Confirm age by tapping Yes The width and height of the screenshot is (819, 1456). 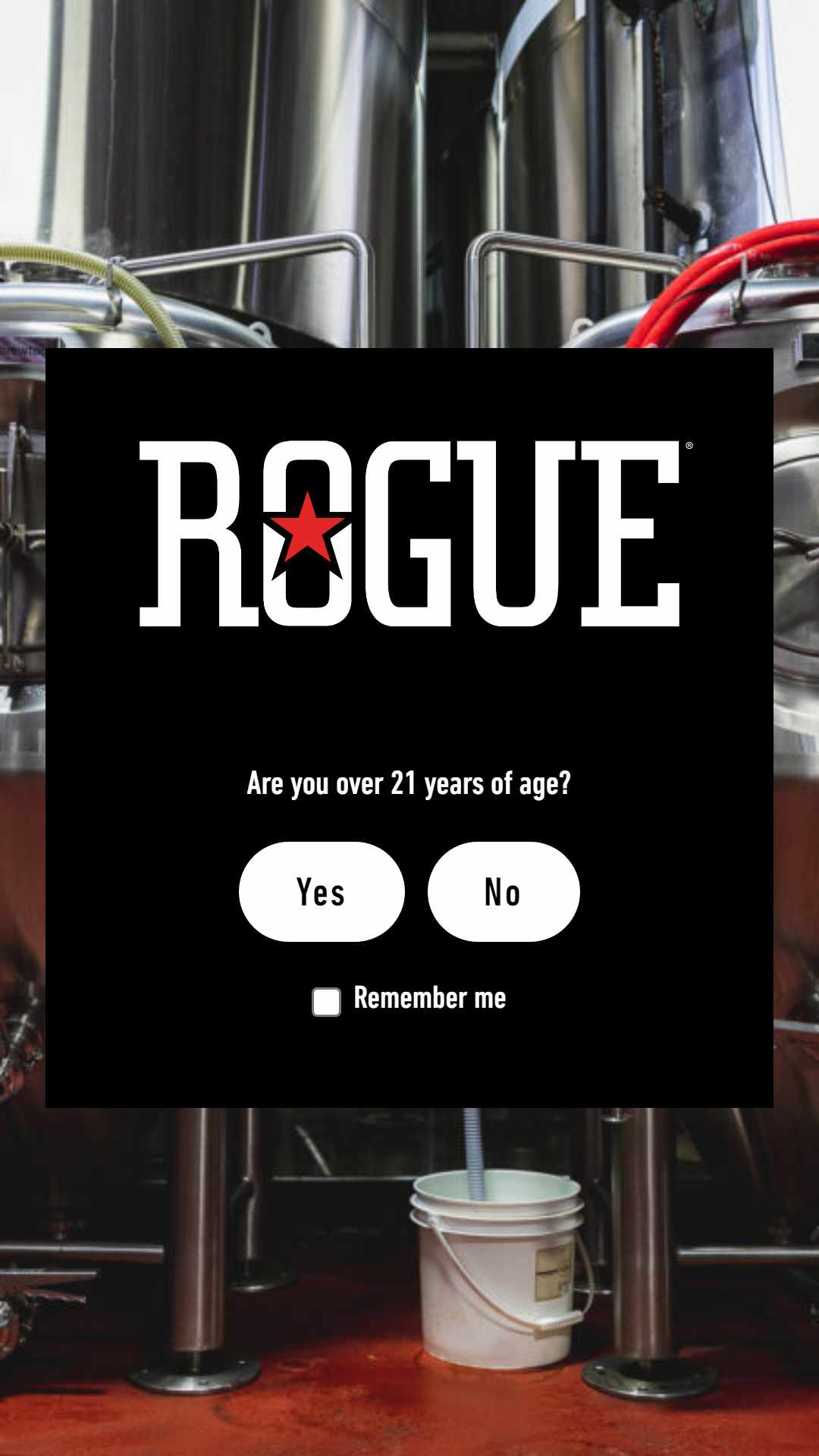pyautogui.click(x=322, y=892)
